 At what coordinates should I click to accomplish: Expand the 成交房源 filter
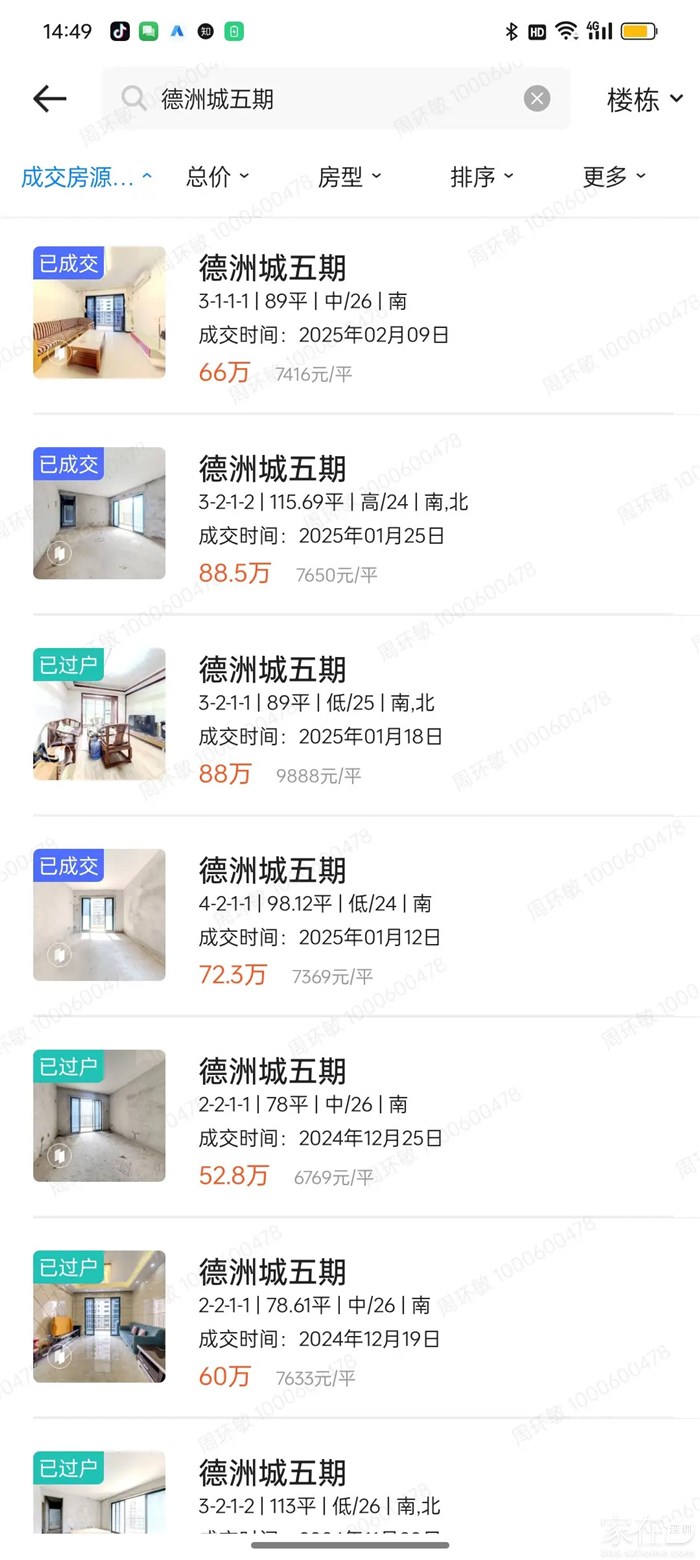(x=86, y=177)
